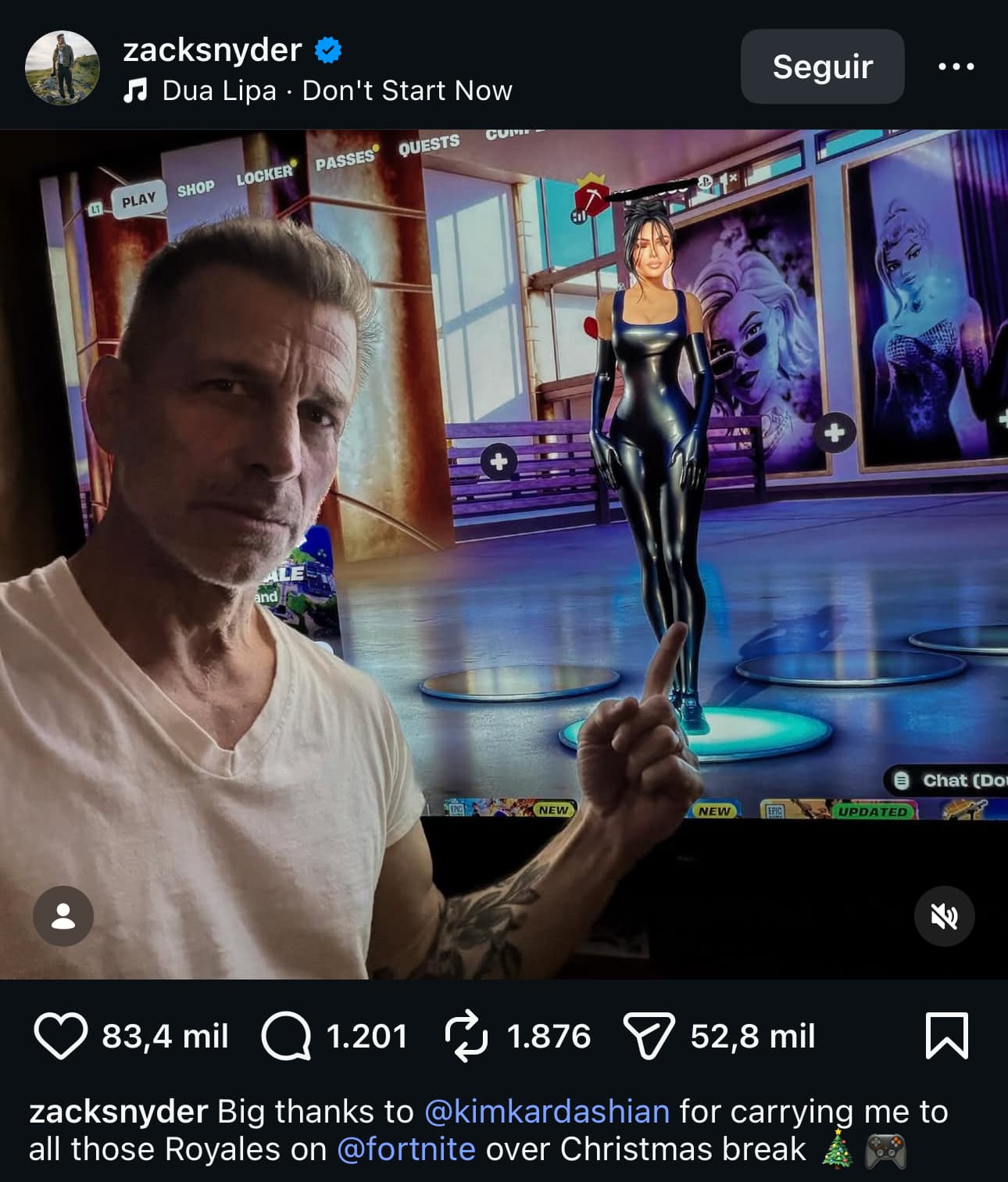Open the zacksnyder username link
The width and height of the screenshot is (1008, 1182).
coord(212,50)
